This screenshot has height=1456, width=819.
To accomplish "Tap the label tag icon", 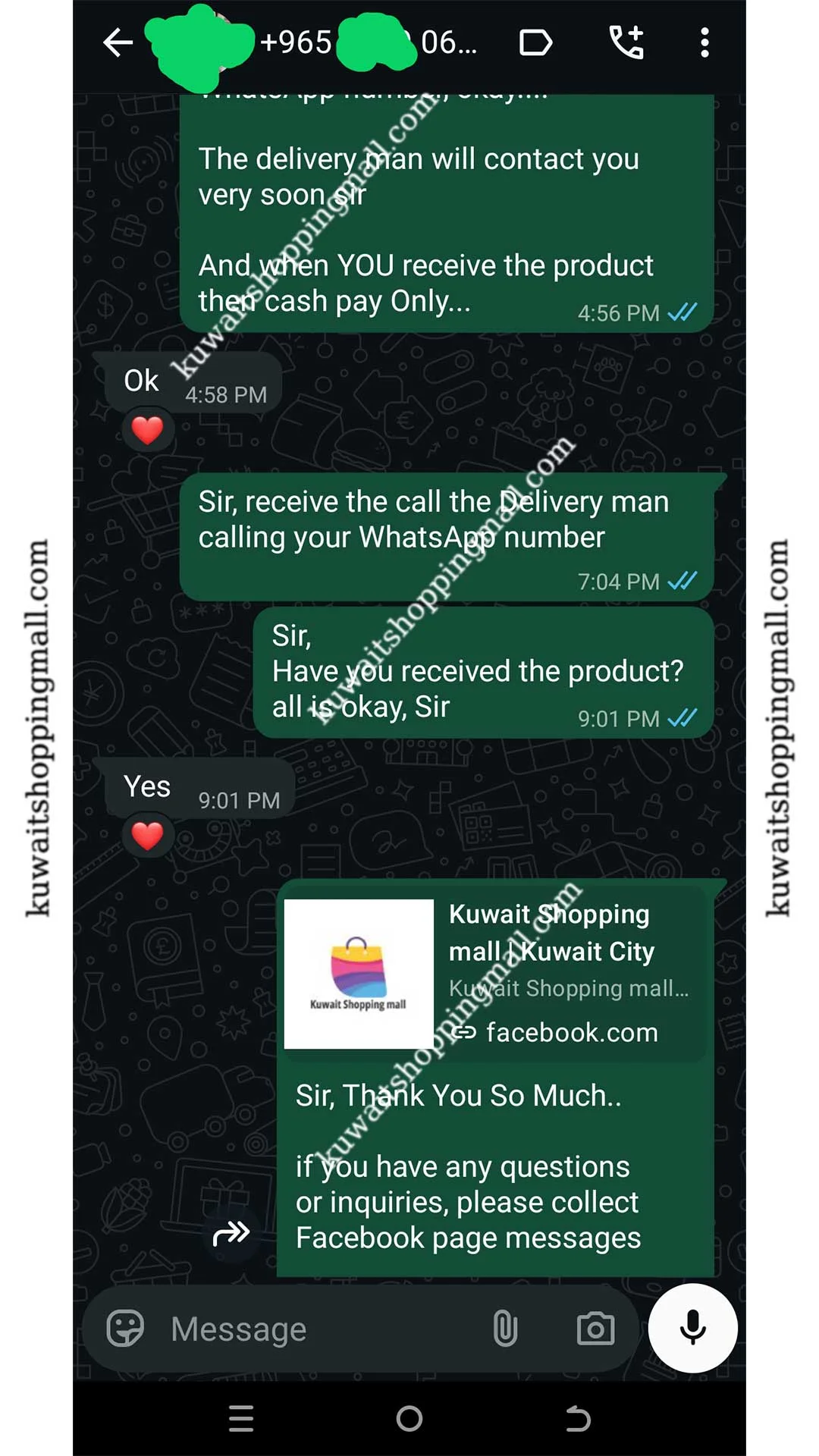I will click(x=535, y=42).
